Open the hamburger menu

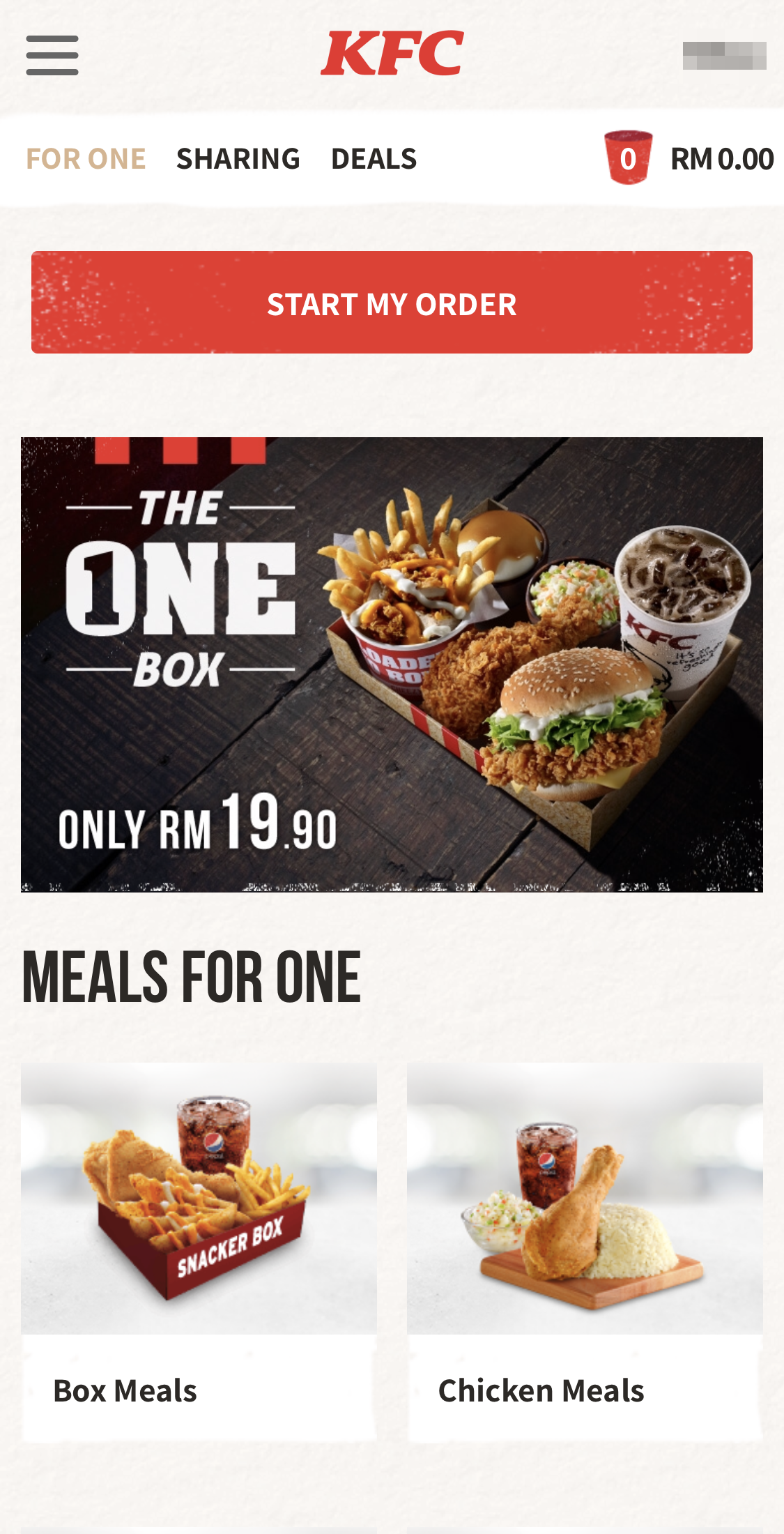pyautogui.click(x=52, y=55)
